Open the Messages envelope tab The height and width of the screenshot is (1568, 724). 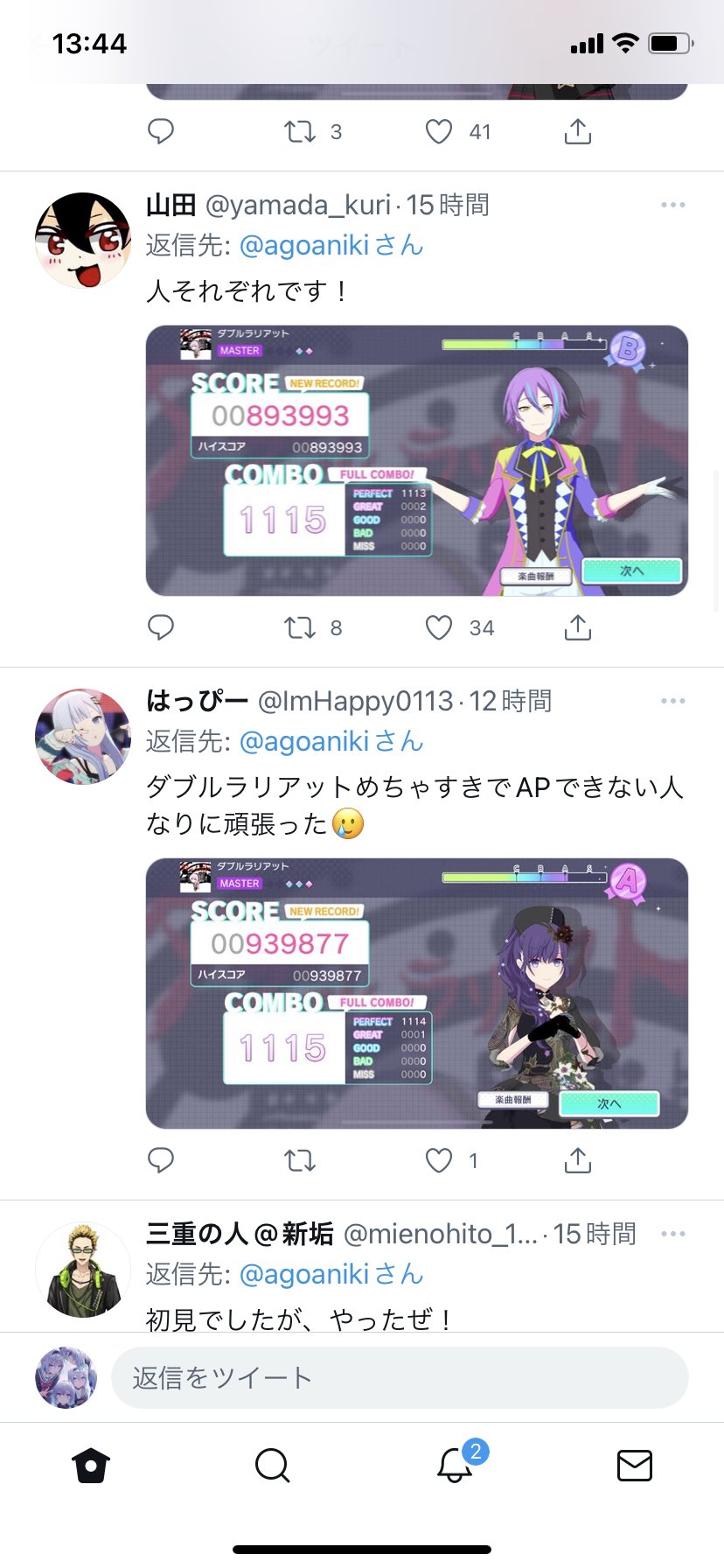point(635,1465)
